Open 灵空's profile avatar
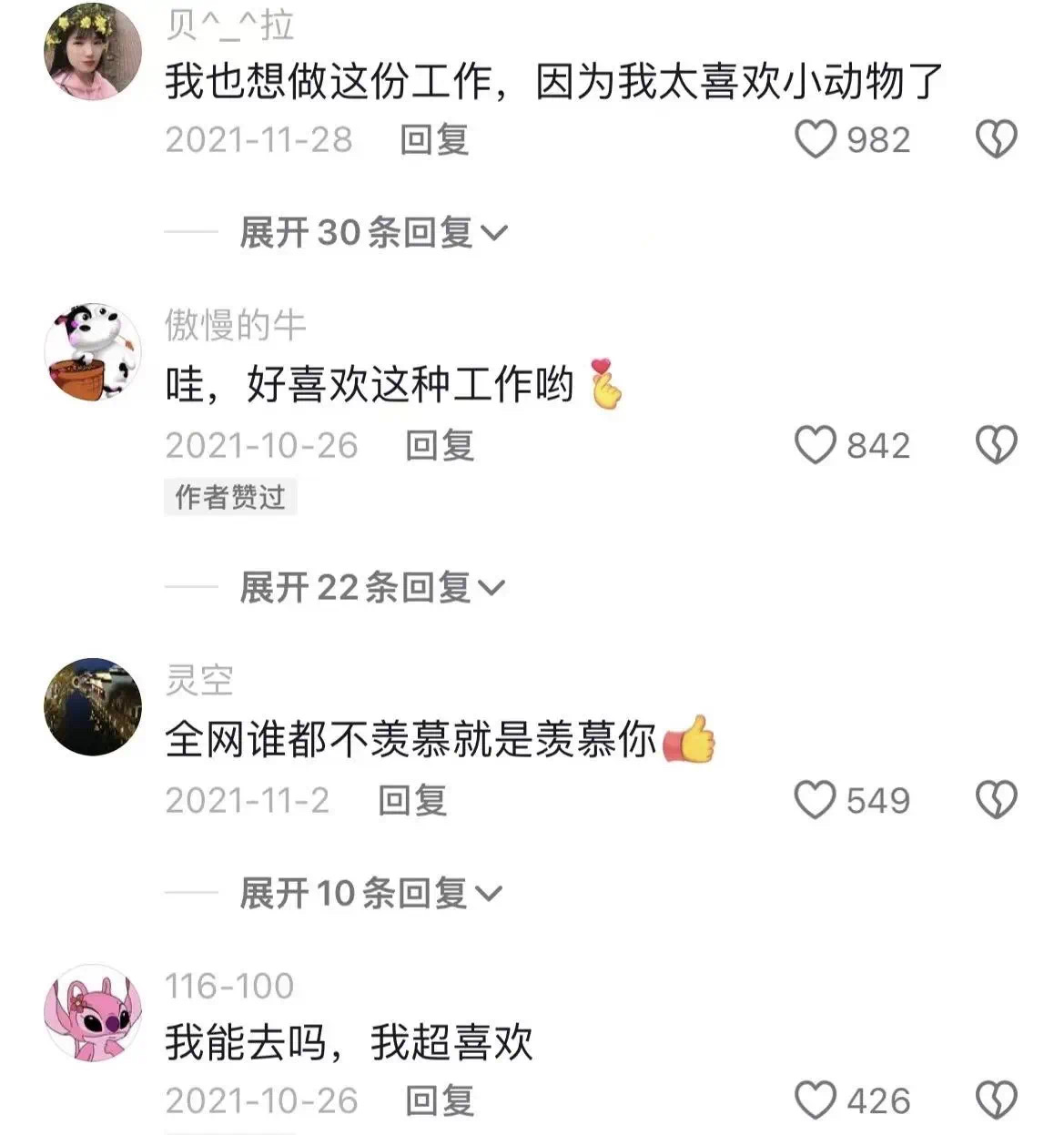The width and height of the screenshot is (1064, 1135). tap(93, 706)
